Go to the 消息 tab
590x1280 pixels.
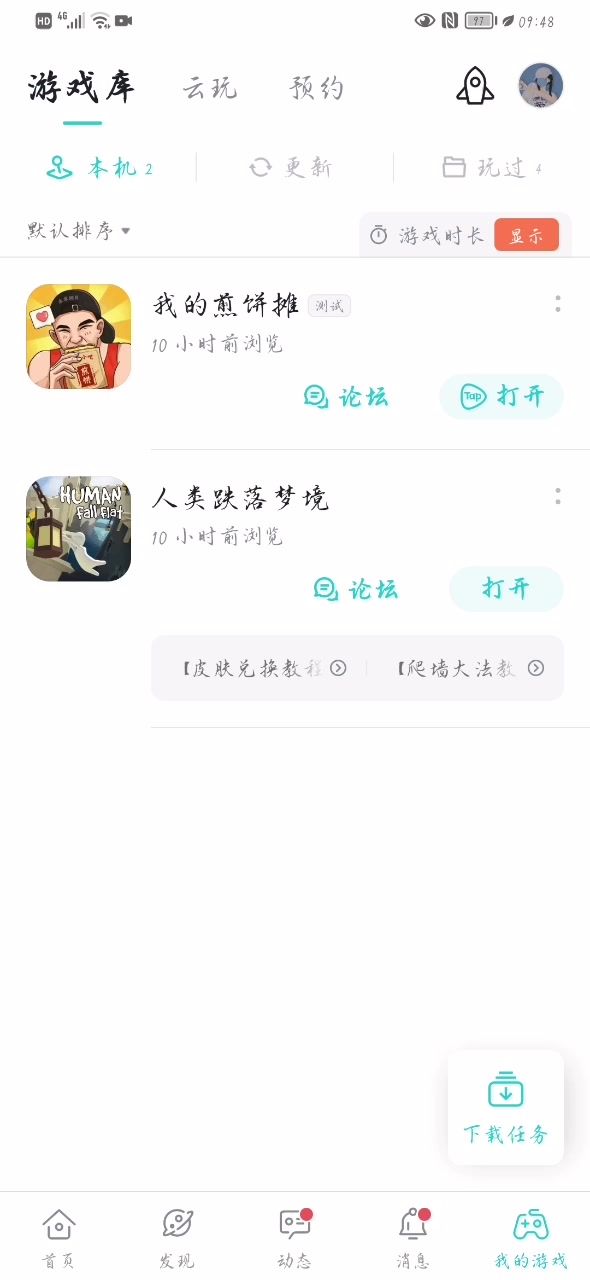point(413,1238)
